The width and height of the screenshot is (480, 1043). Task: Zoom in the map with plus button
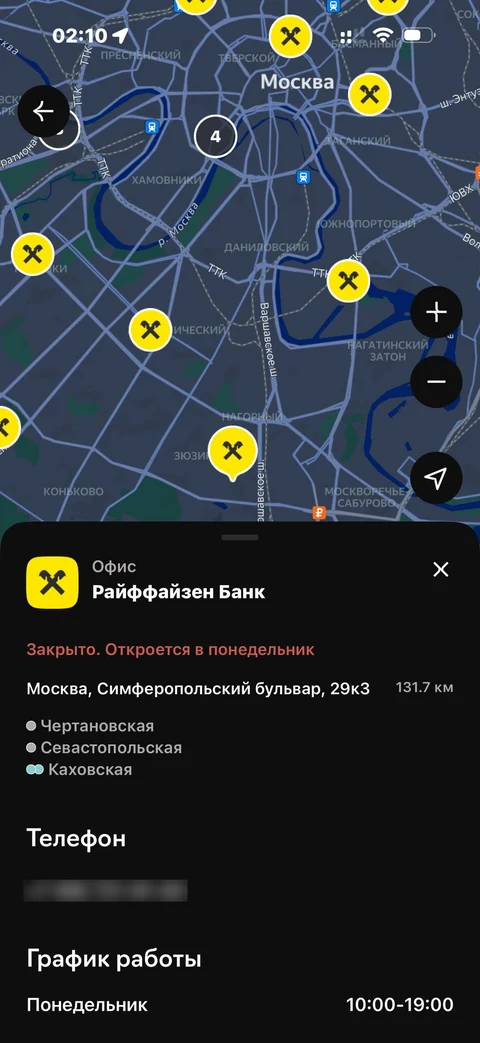tap(436, 313)
